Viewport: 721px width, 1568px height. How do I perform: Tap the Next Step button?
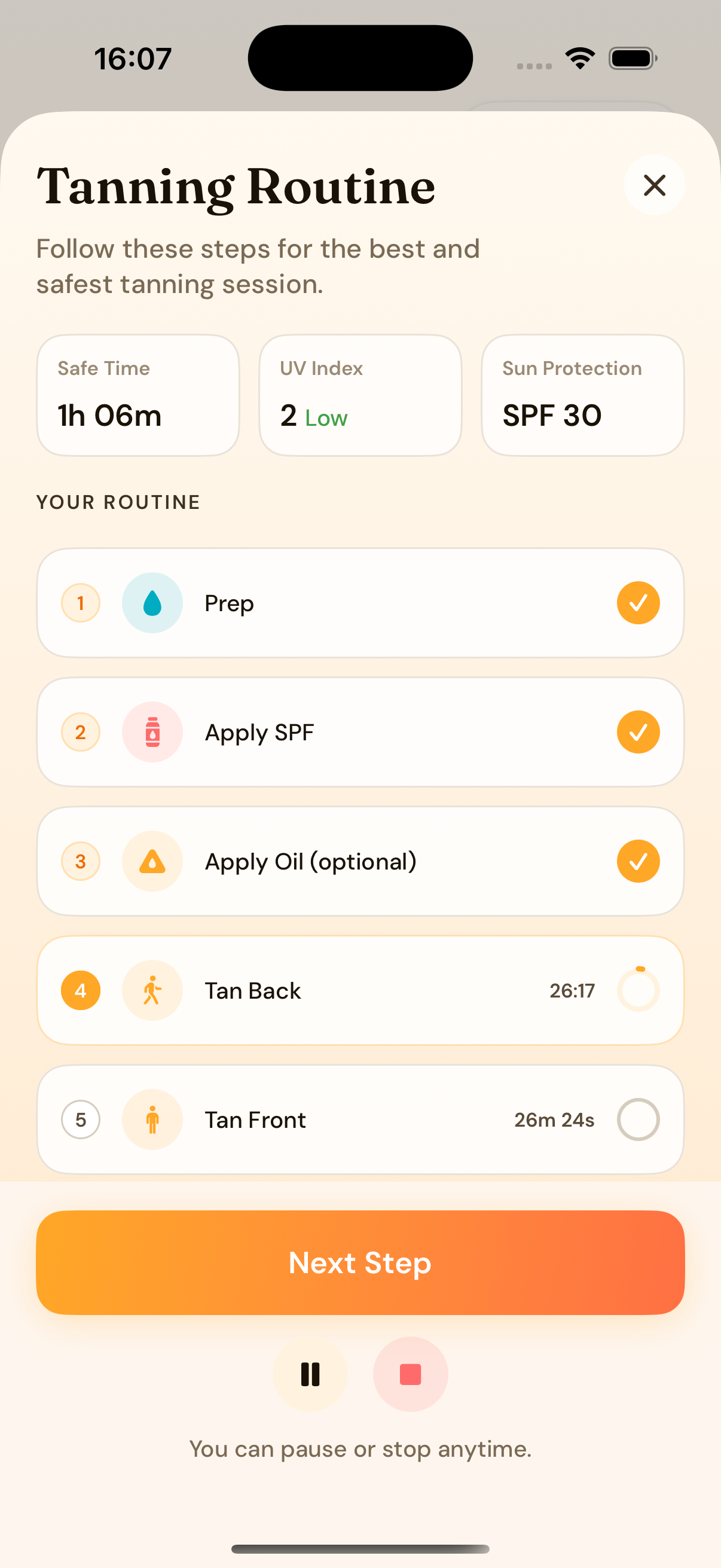pyautogui.click(x=360, y=1262)
